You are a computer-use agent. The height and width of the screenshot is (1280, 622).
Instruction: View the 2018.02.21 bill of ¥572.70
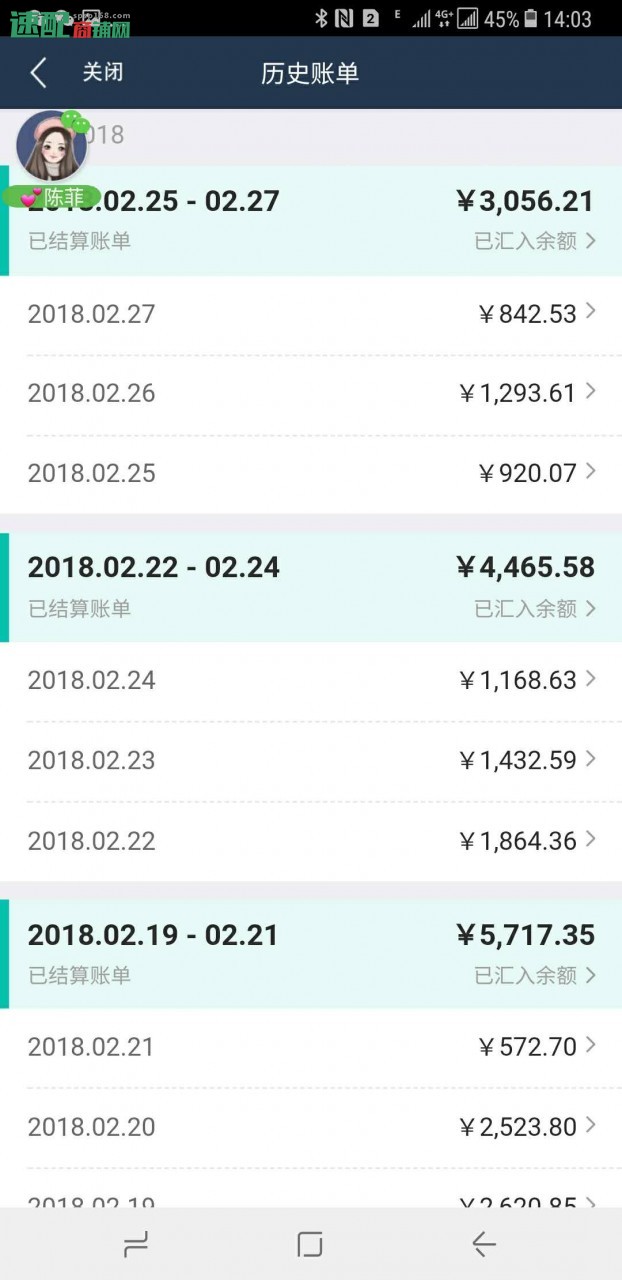(x=311, y=1047)
